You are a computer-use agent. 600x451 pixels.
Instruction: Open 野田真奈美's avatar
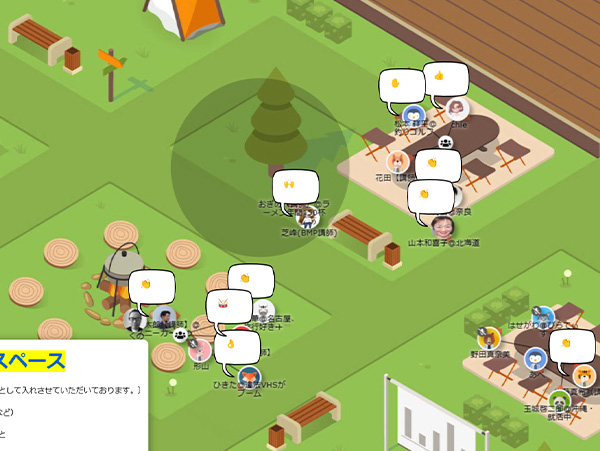[x=489, y=338]
